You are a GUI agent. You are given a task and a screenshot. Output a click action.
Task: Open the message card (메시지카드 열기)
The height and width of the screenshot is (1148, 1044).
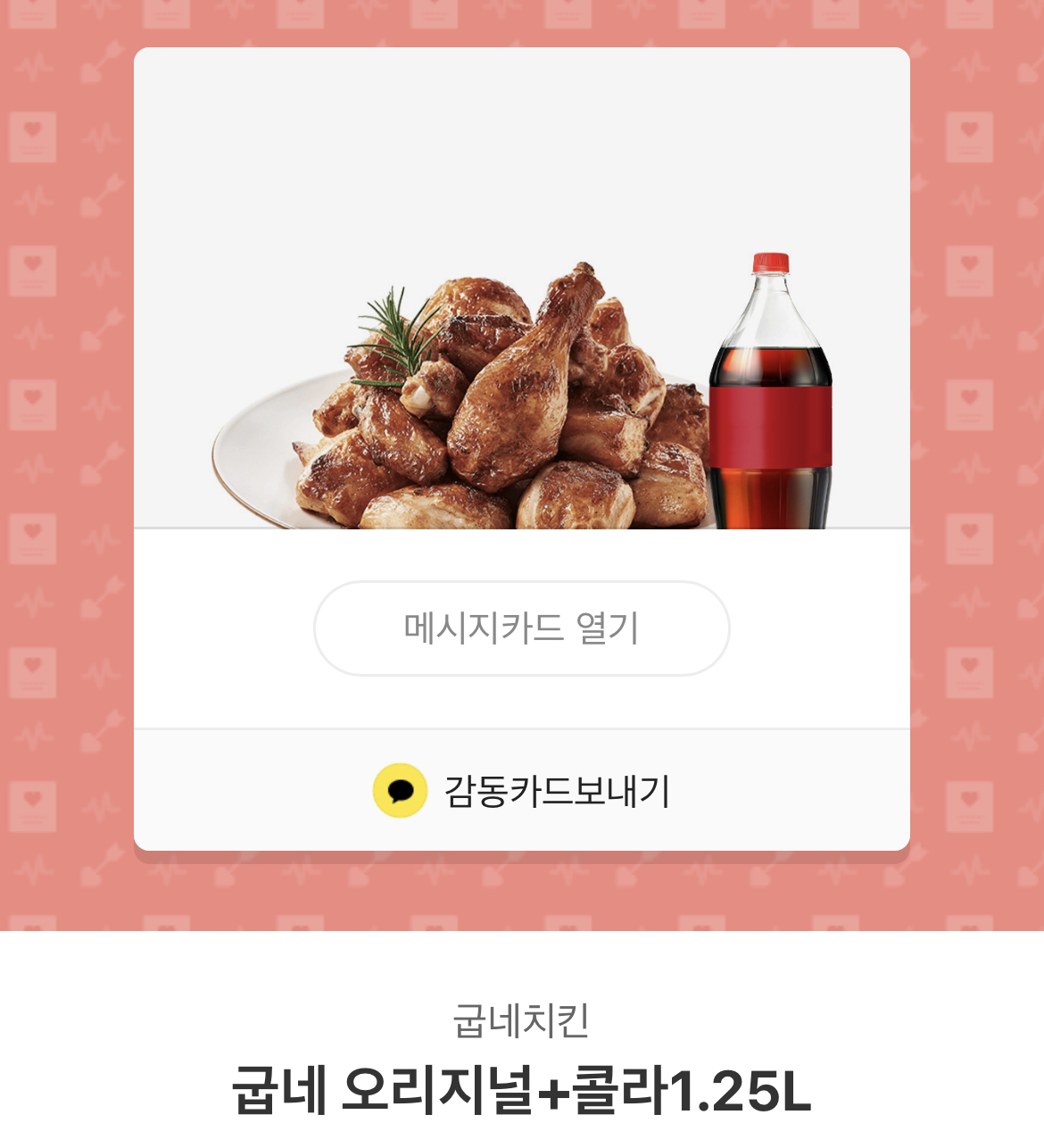pyautogui.click(x=521, y=628)
